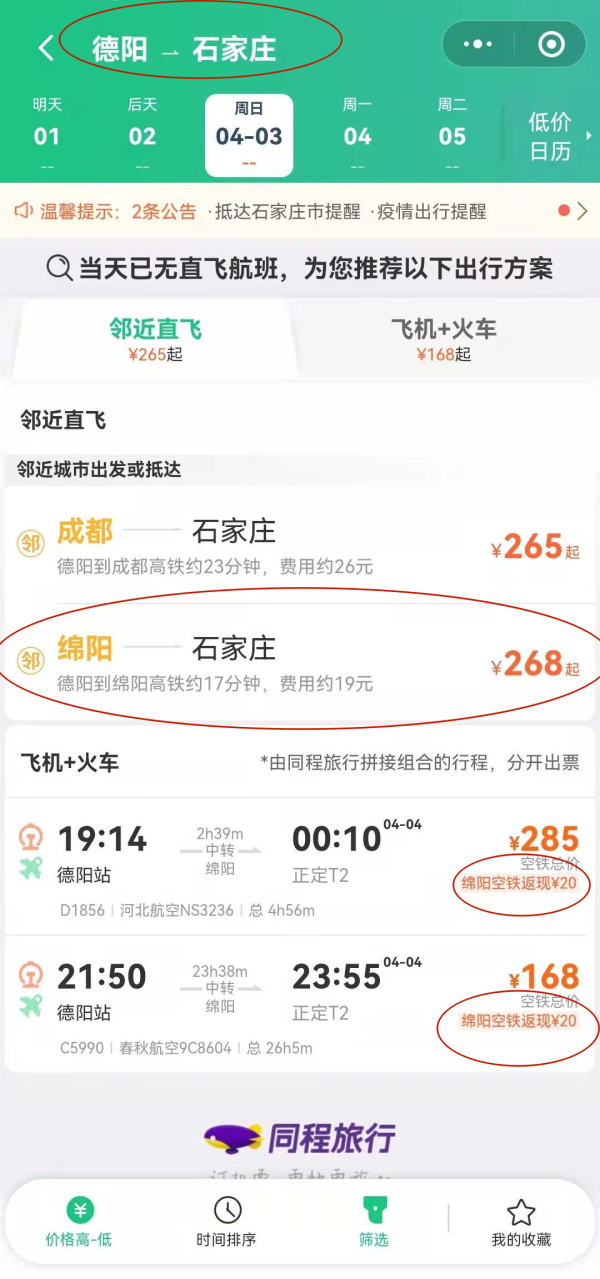Open 成都 to 石家庄 ¥265 option
The image size is (600, 1279).
click(300, 545)
